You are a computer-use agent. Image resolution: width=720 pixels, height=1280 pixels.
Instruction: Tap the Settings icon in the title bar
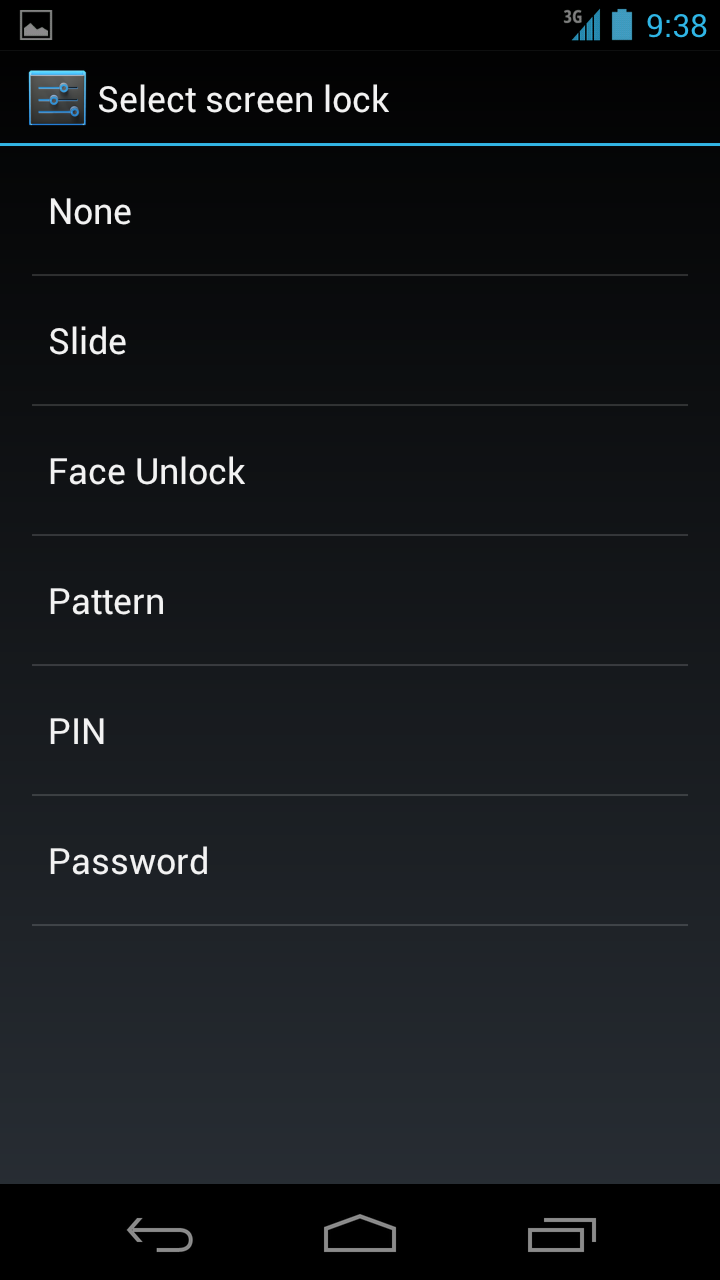57,98
